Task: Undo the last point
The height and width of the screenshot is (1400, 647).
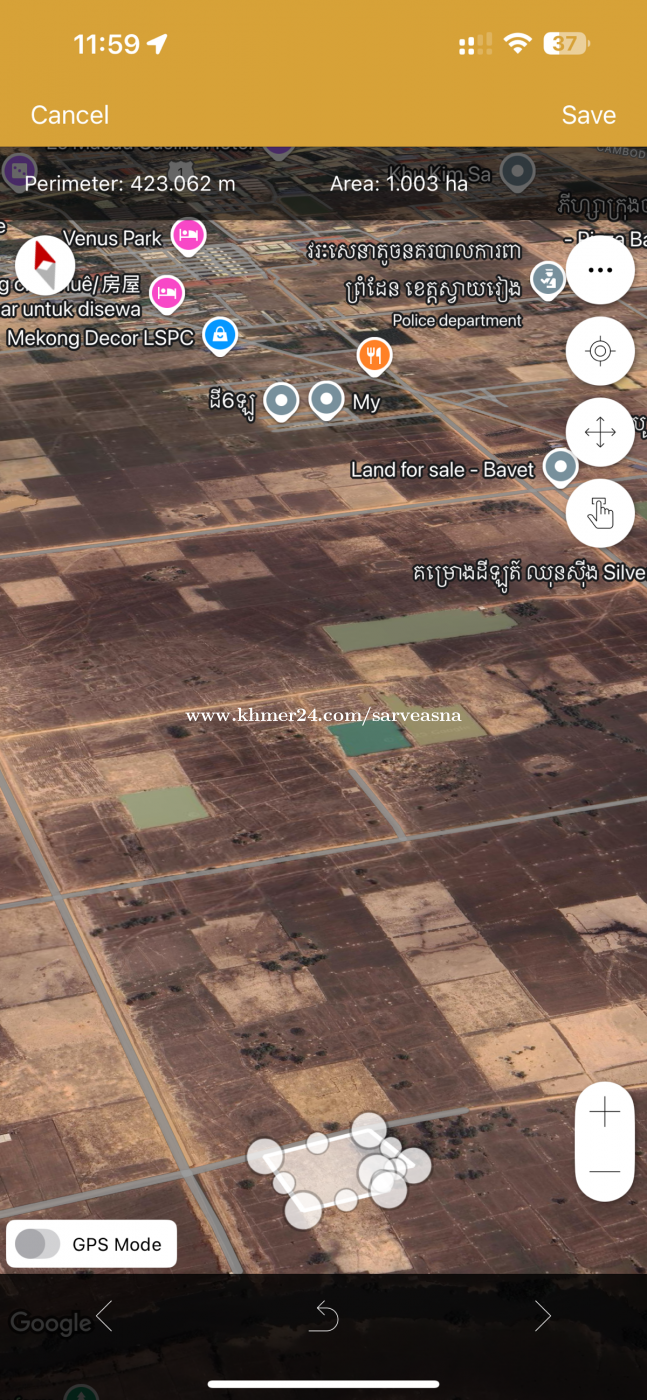Action: [x=323, y=1317]
